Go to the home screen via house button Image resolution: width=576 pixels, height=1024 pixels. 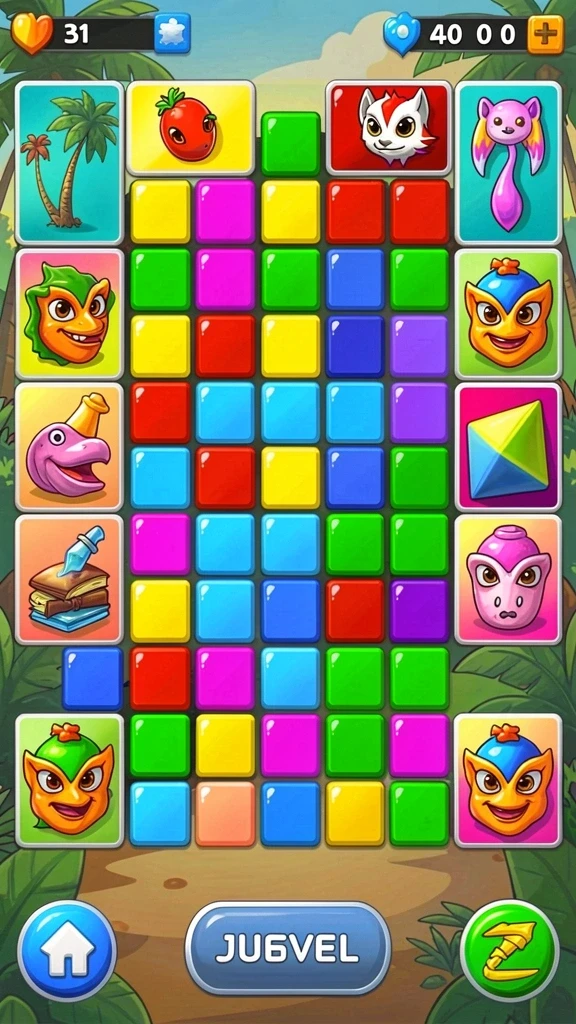tap(67, 950)
